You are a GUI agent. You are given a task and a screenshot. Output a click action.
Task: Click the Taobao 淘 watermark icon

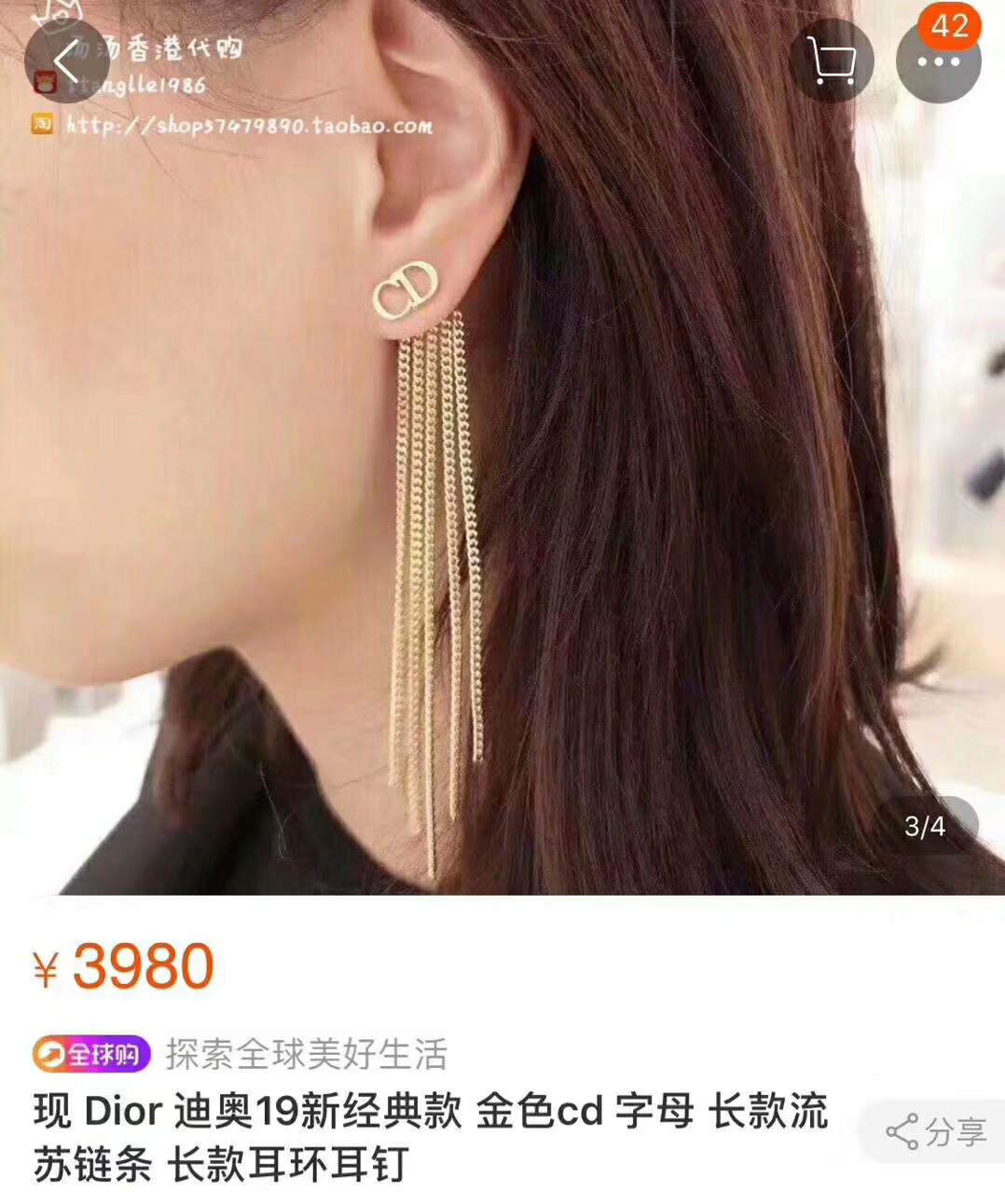point(41,121)
